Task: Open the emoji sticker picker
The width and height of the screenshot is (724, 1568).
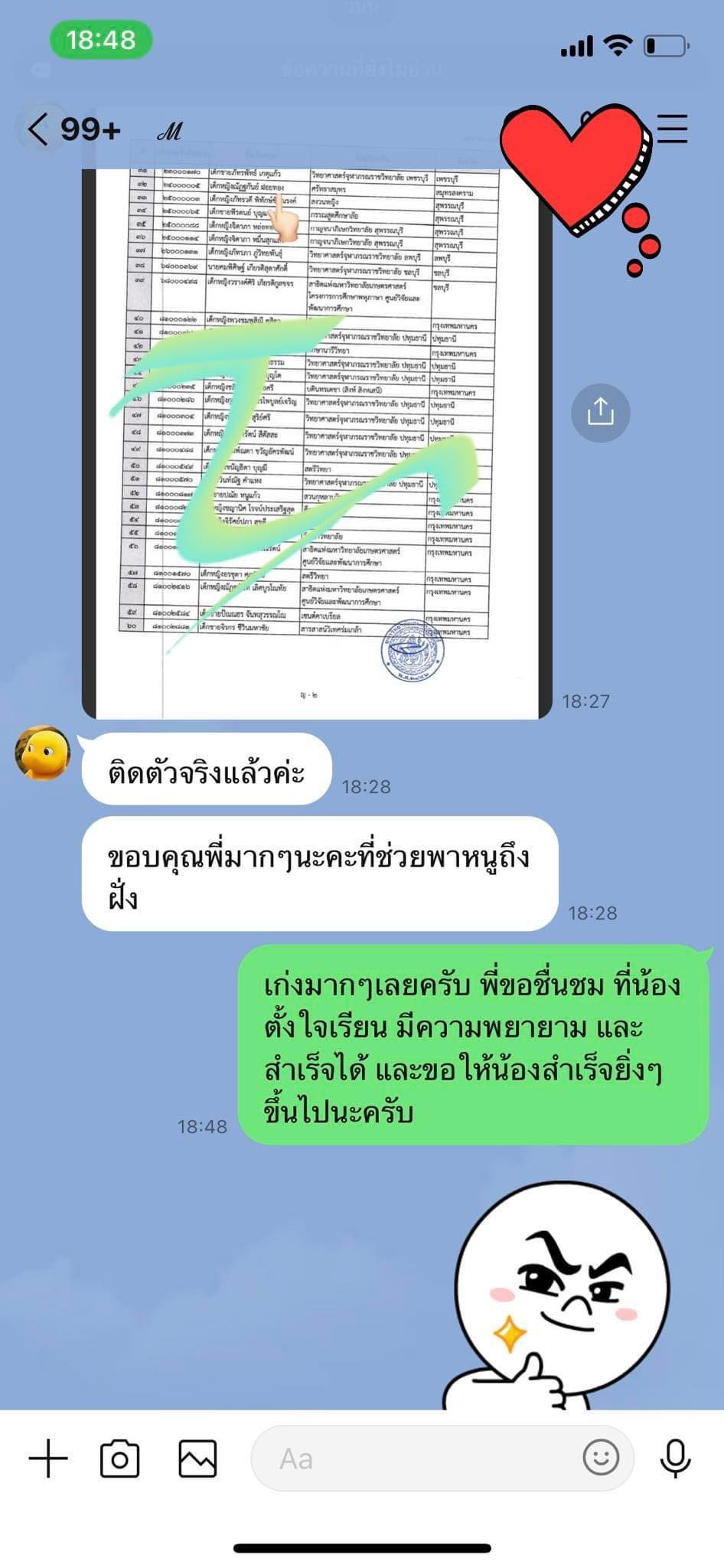Action: click(601, 1458)
